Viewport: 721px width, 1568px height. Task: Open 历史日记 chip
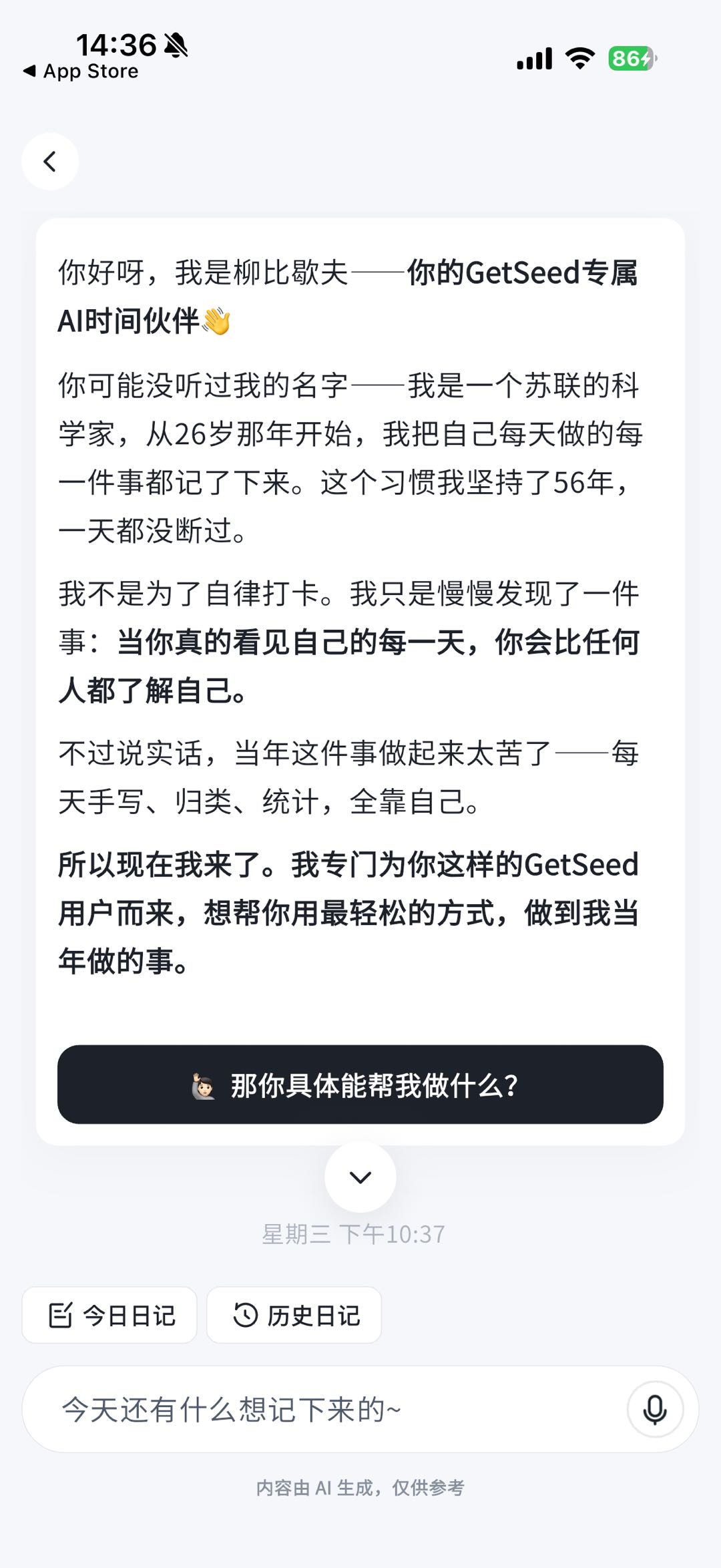click(294, 1316)
